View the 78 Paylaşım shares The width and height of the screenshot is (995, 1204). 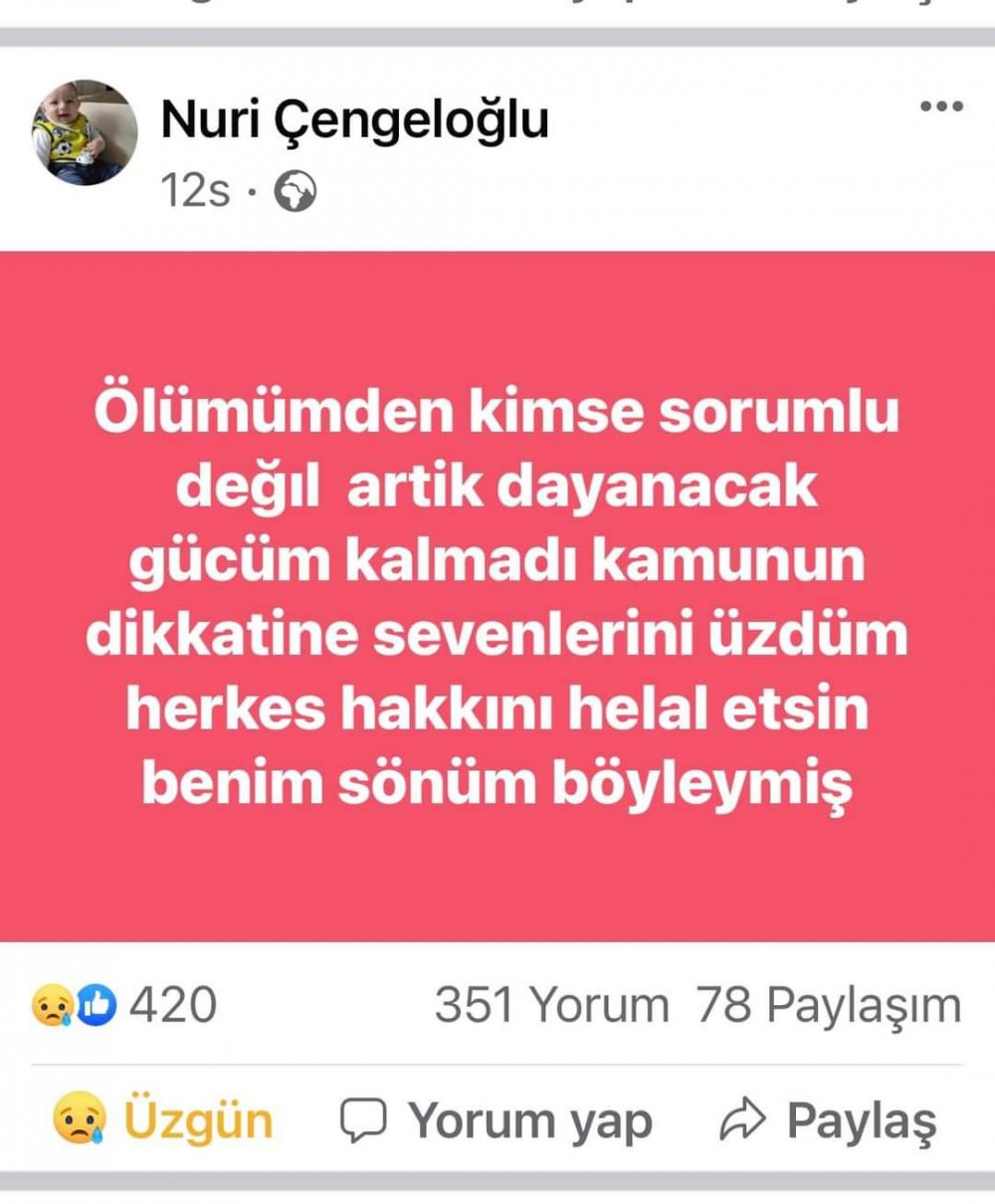pyautogui.click(x=828, y=1005)
